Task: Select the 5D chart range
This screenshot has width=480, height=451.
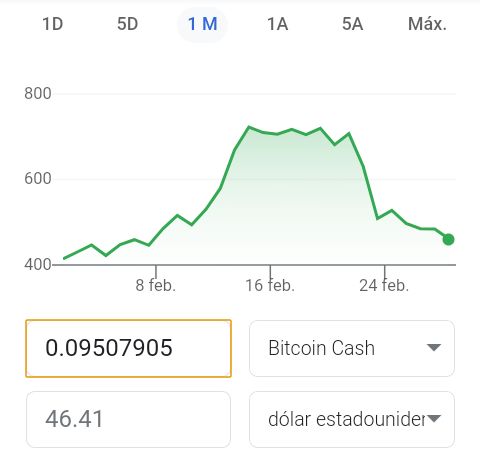Action: click(x=127, y=24)
